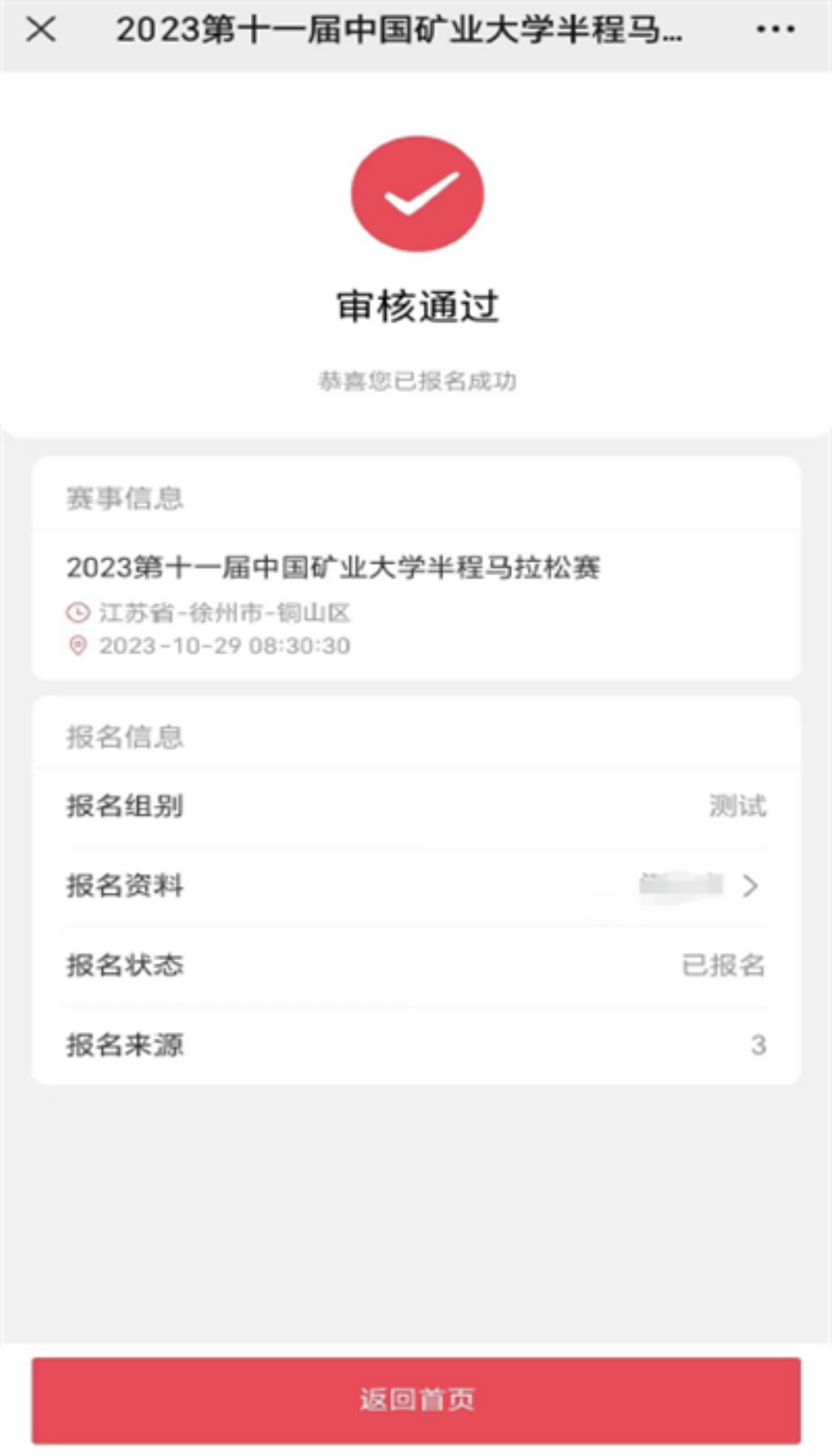
Task: Open the 报名资料 registration details row
Action: (416, 886)
